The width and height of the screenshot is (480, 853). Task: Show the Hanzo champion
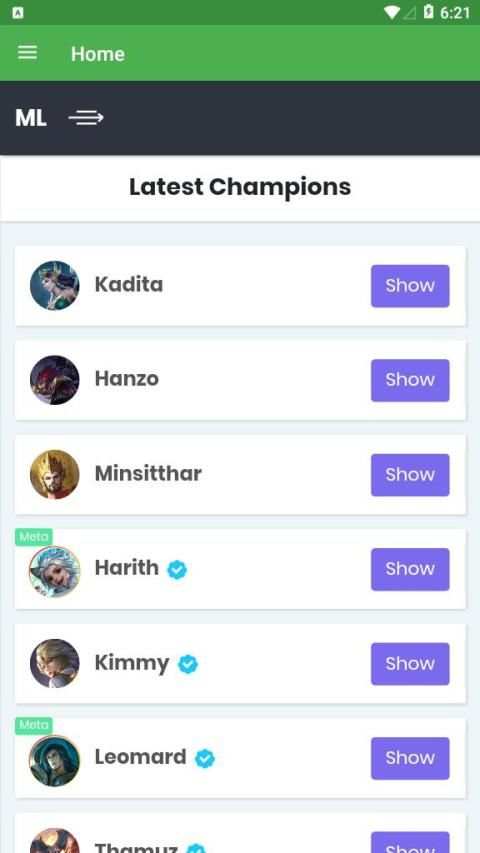[410, 380]
